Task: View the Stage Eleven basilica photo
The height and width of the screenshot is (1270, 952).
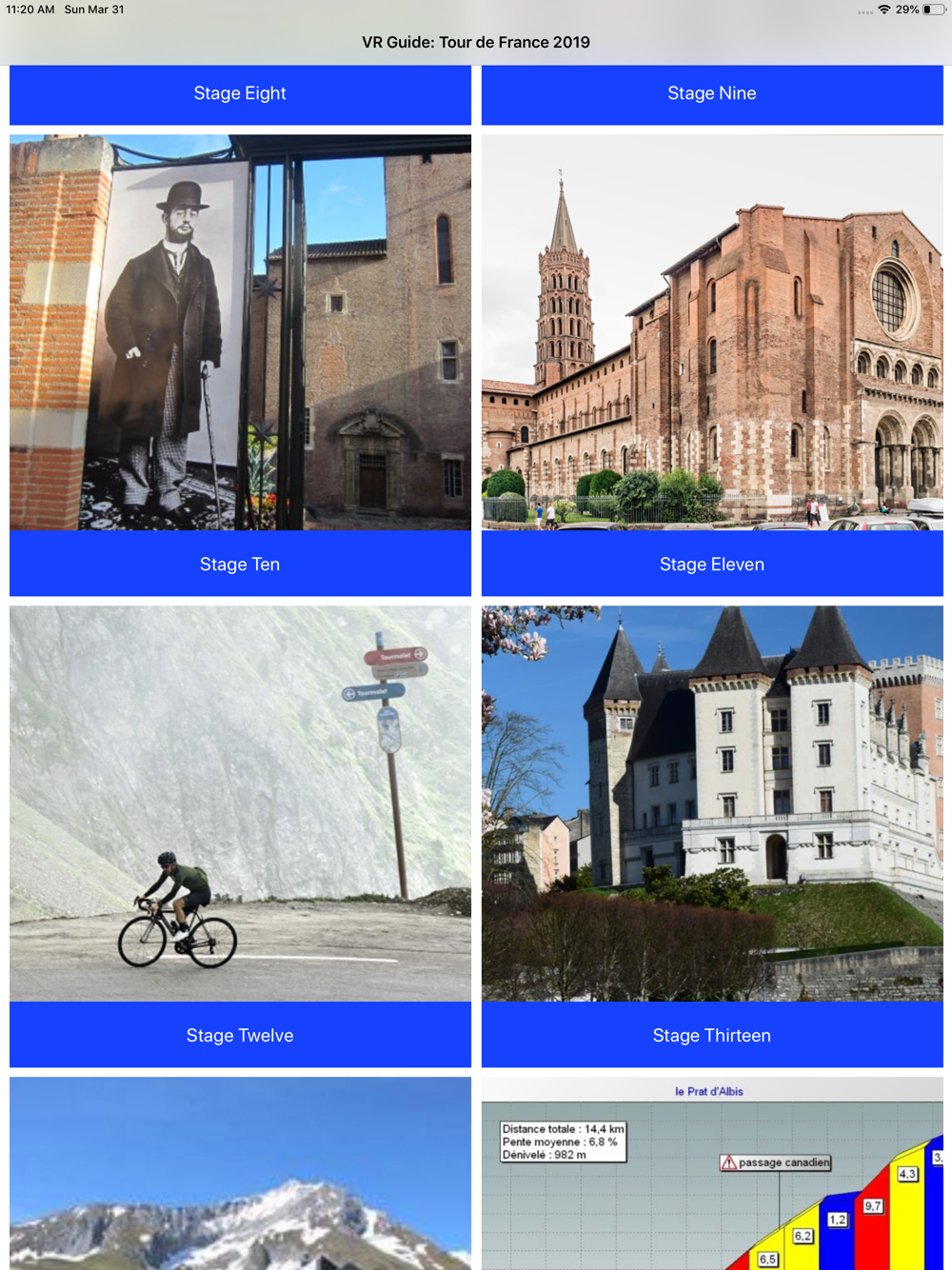Action: pyautogui.click(x=712, y=332)
